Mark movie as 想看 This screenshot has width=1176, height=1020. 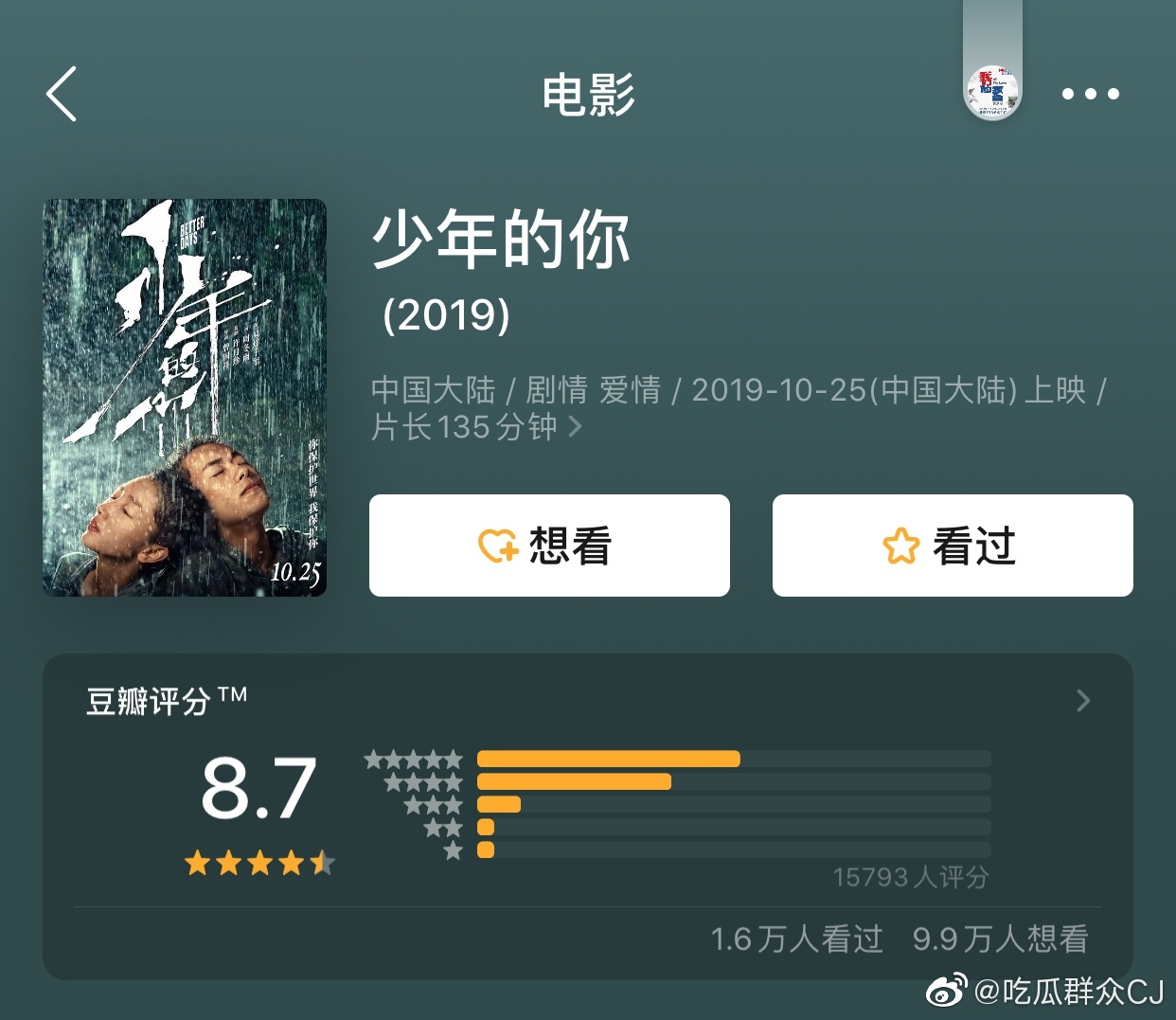click(x=549, y=546)
